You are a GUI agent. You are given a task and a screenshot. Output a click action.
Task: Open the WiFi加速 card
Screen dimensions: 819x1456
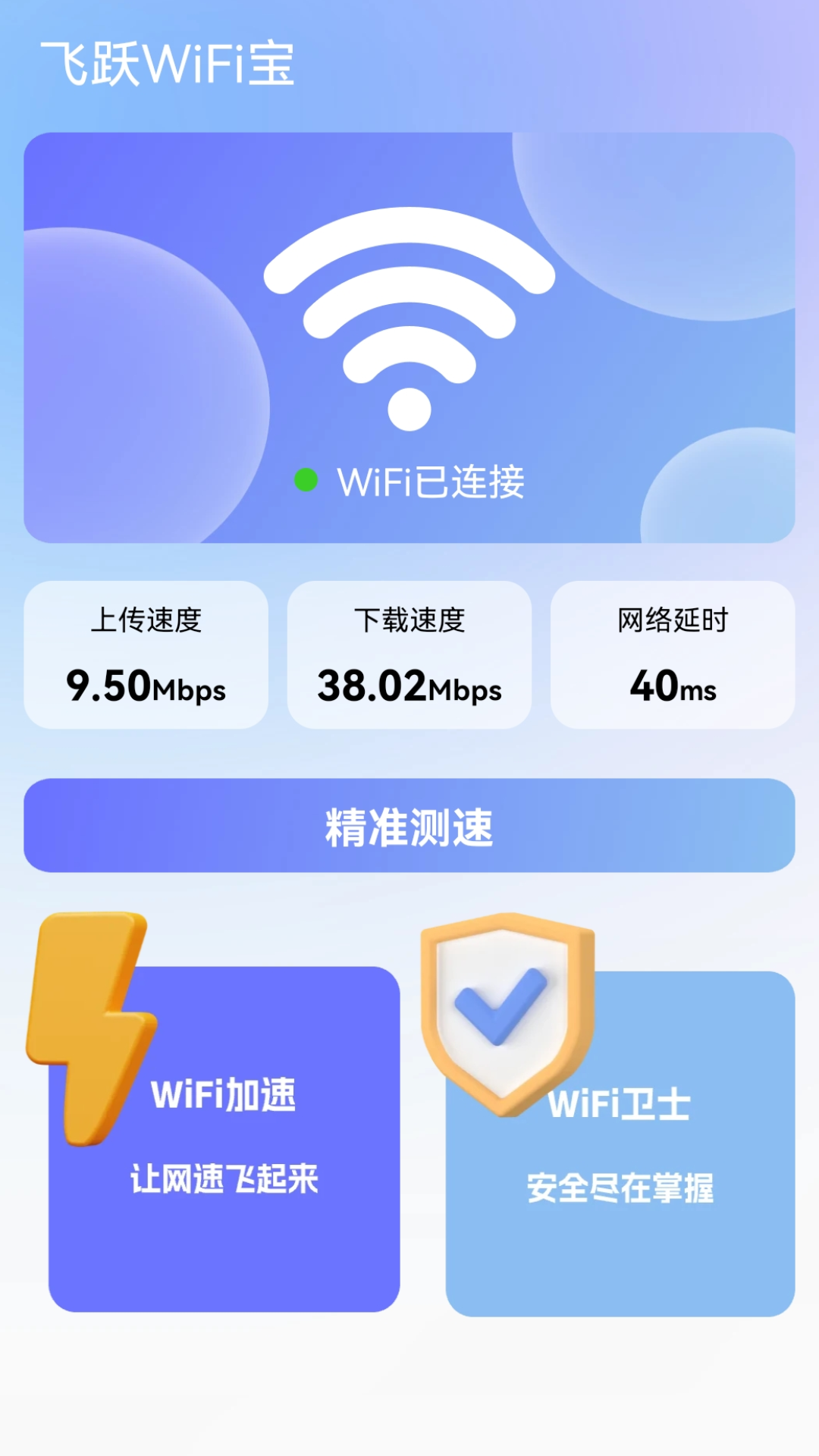(224, 1137)
